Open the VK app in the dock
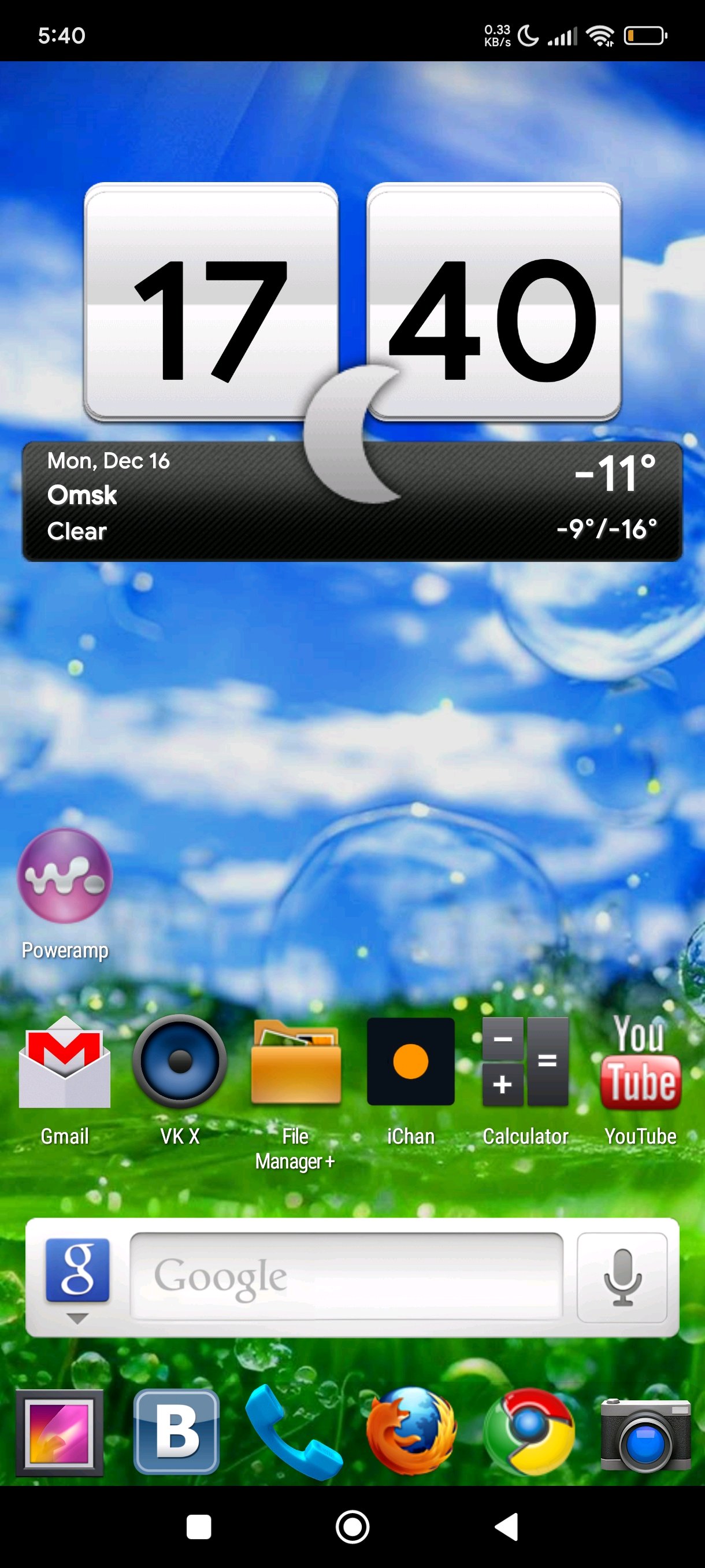This screenshot has height=1568, width=705. 176,1432
